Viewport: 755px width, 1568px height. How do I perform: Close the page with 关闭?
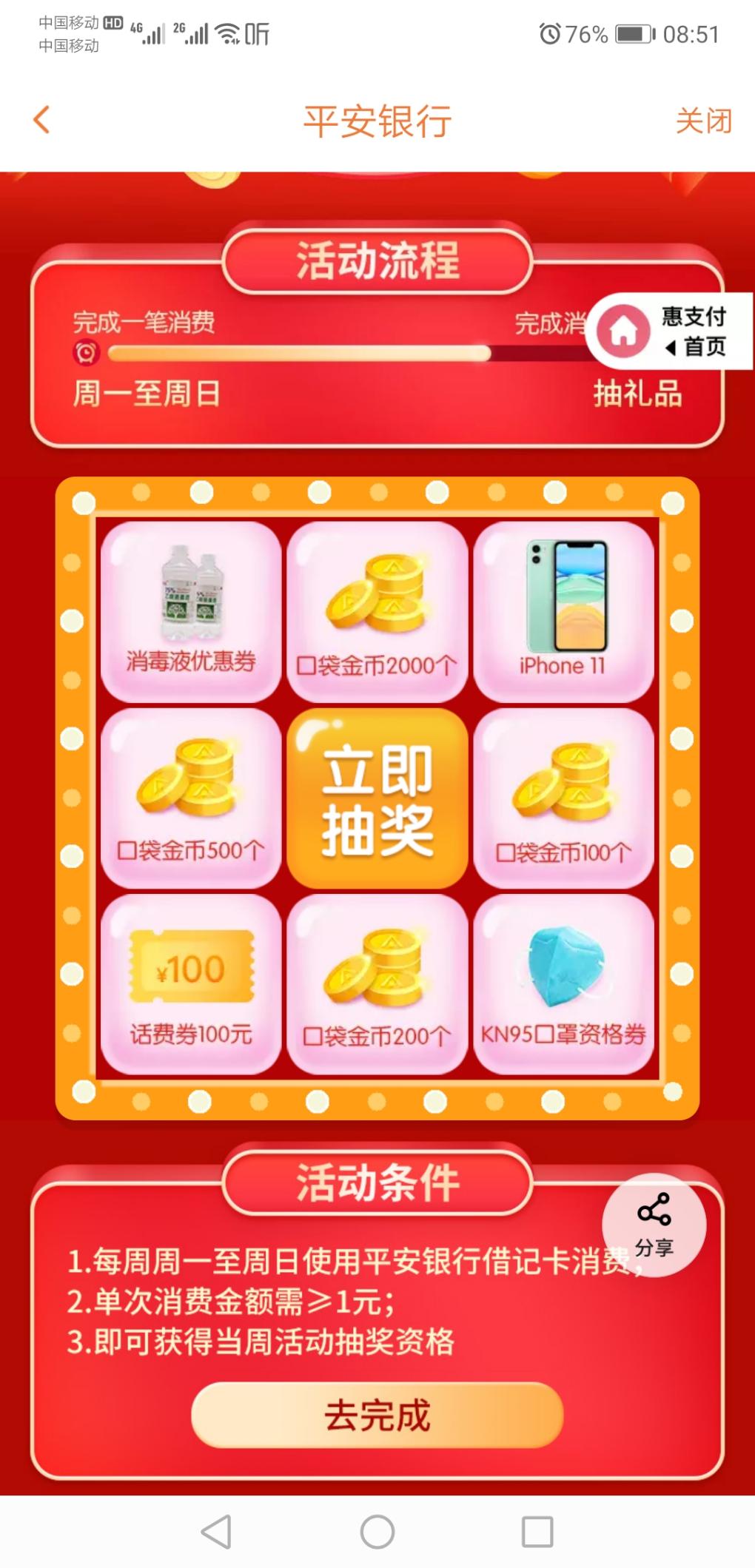pyautogui.click(x=702, y=121)
